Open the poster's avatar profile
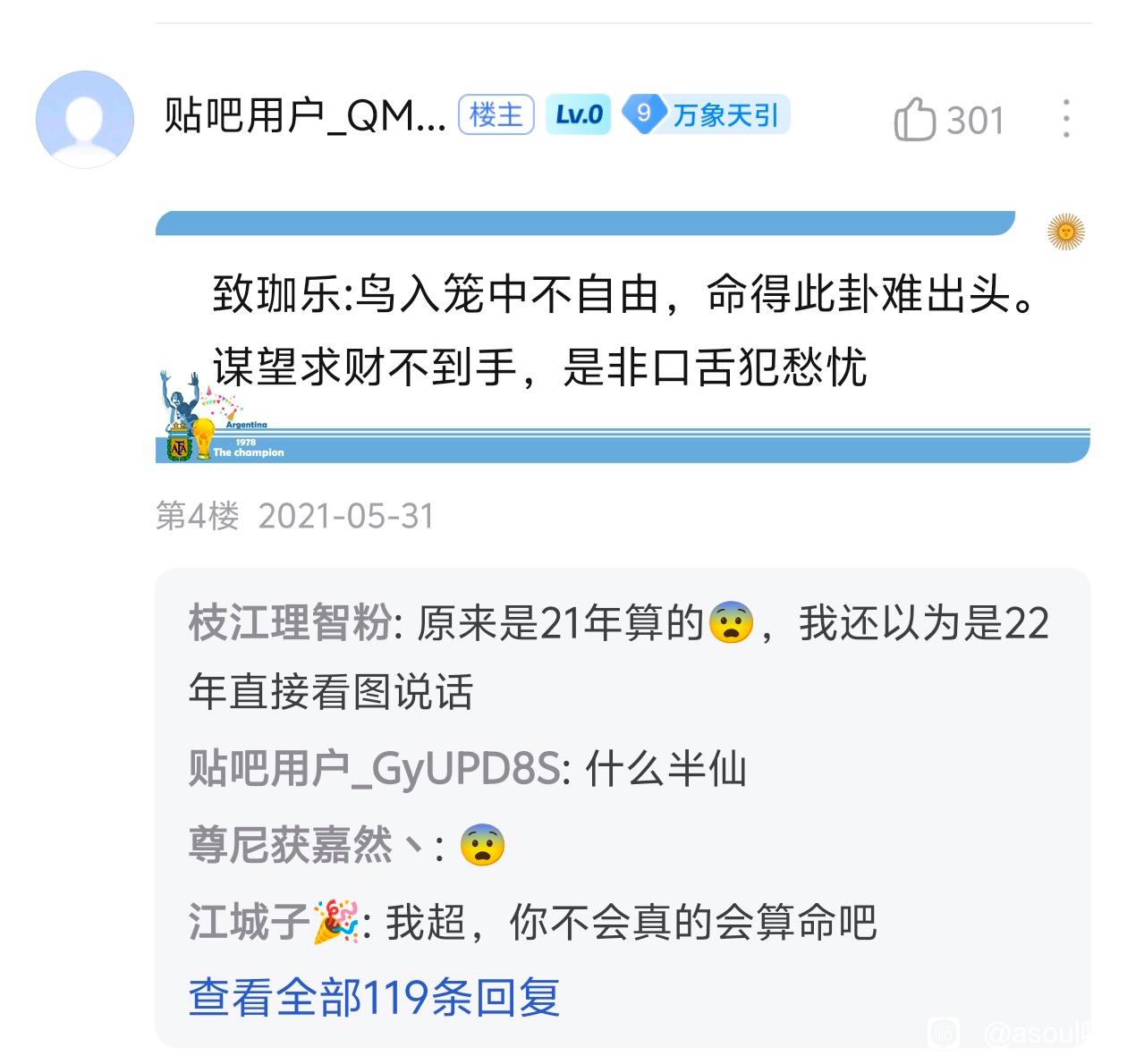This screenshot has width=1127, height=1064. [x=84, y=120]
